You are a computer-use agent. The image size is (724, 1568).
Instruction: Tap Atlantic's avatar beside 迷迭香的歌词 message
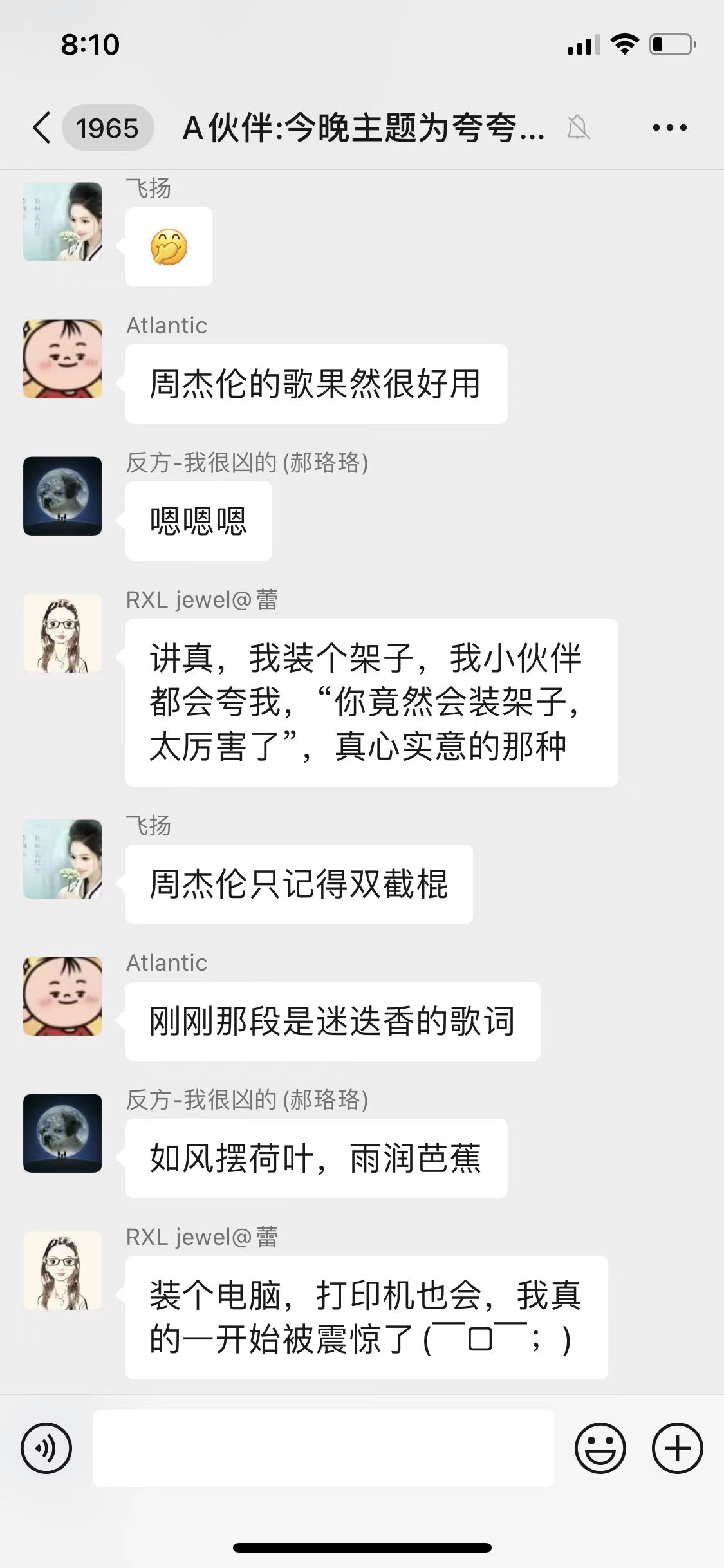coord(62,996)
